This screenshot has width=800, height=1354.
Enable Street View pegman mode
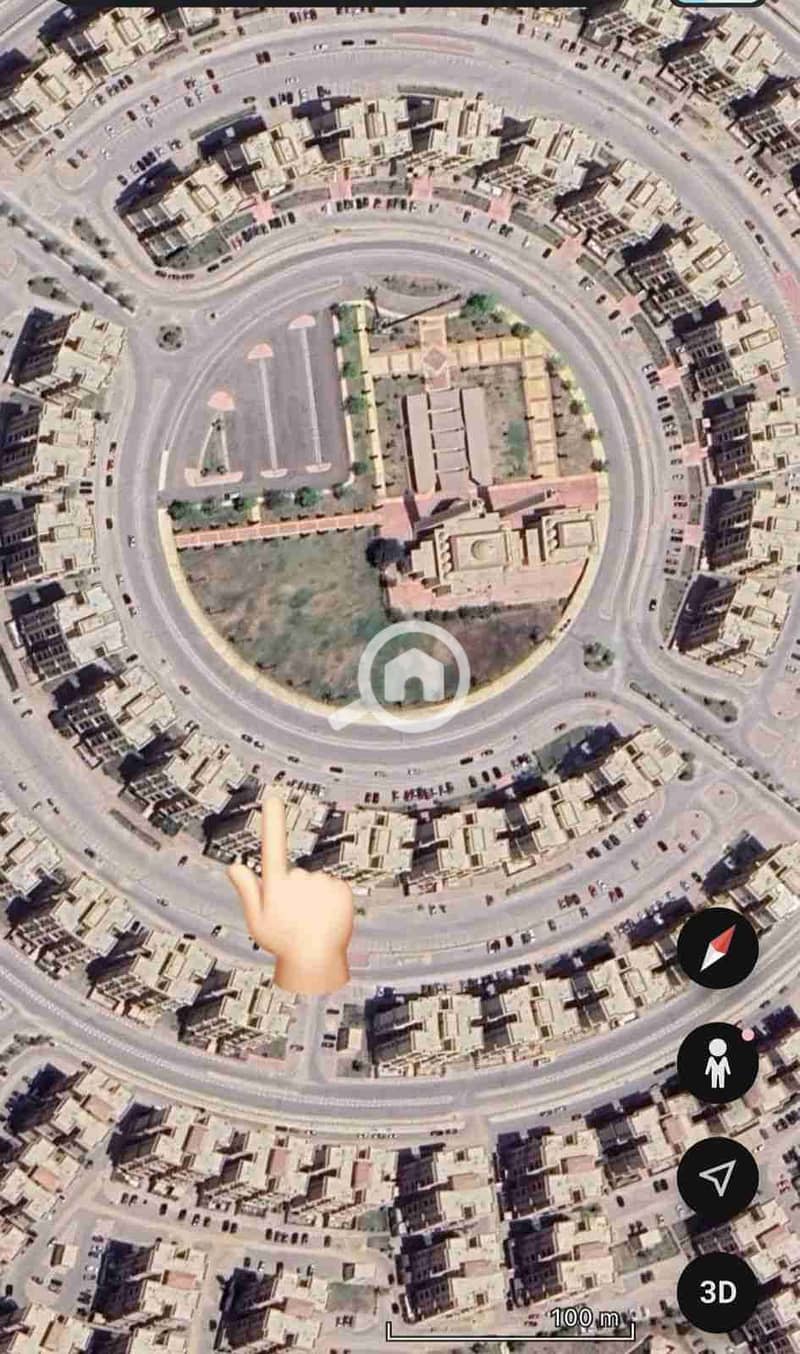coord(717,1063)
